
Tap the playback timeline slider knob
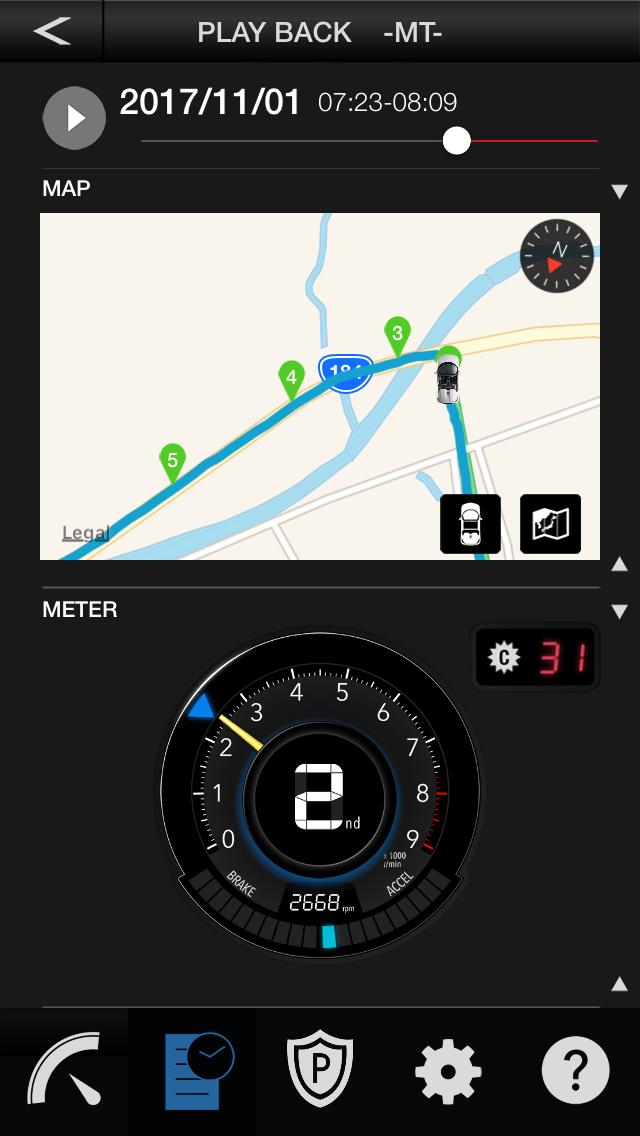pos(457,141)
